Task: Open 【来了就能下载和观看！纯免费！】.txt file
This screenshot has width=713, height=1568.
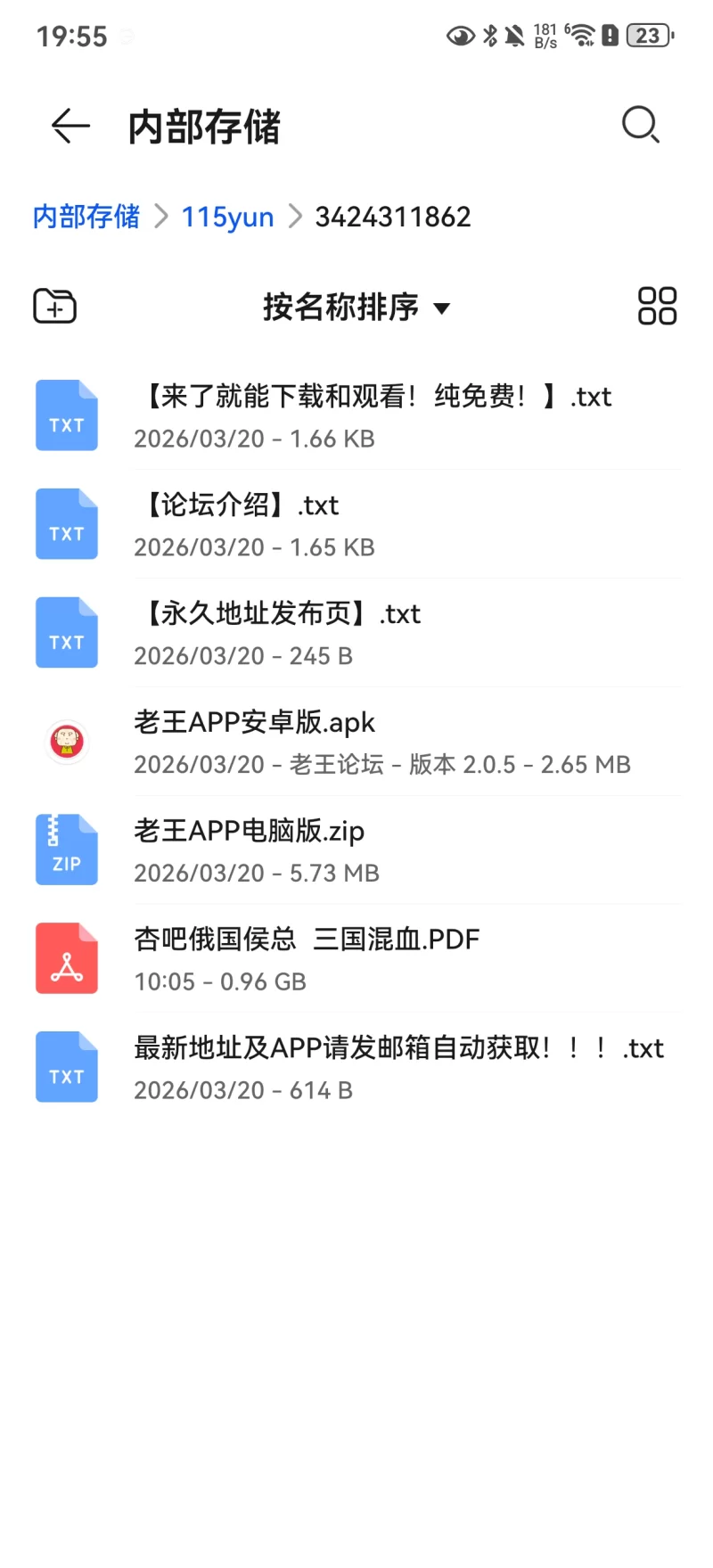Action: 374,415
